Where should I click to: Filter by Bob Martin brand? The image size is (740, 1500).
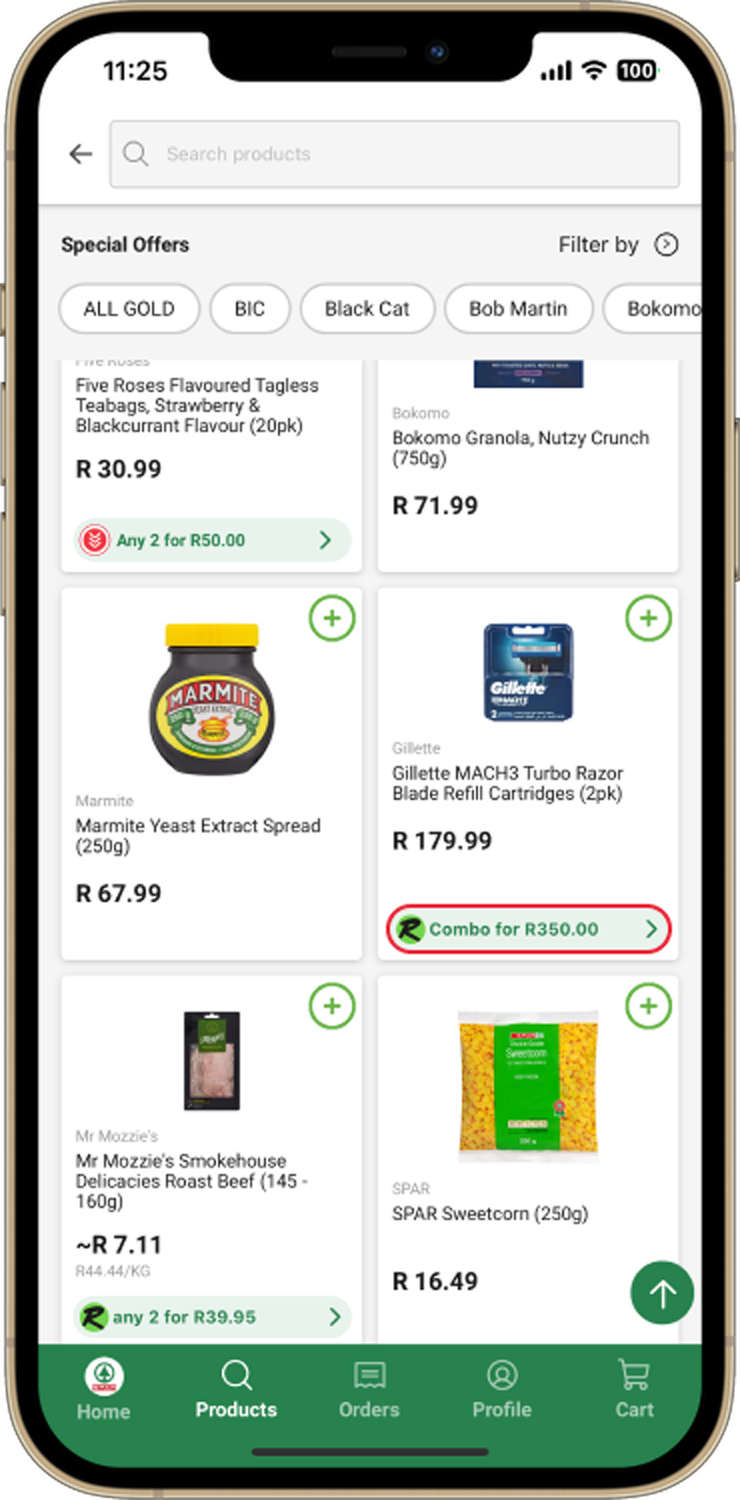(x=518, y=309)
